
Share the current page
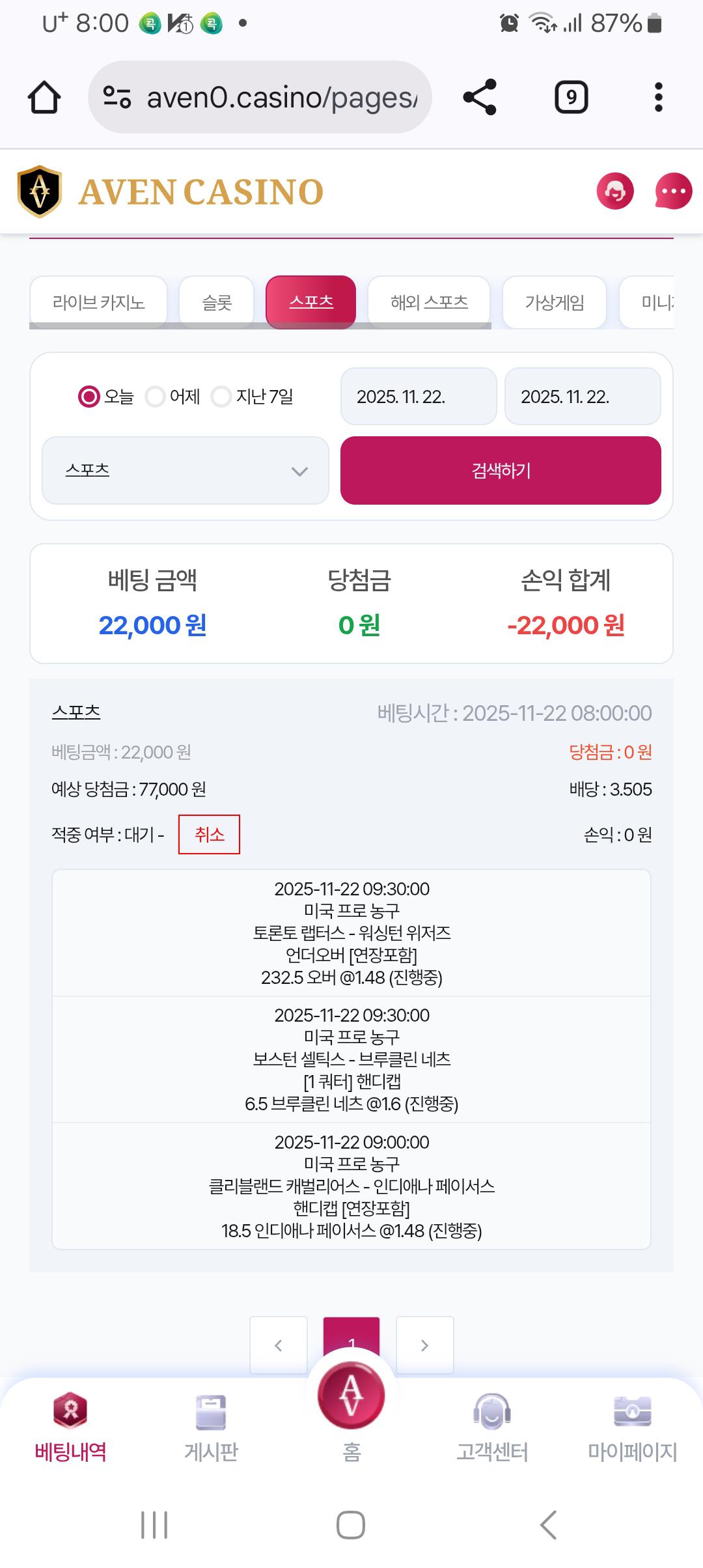[480, 98]
